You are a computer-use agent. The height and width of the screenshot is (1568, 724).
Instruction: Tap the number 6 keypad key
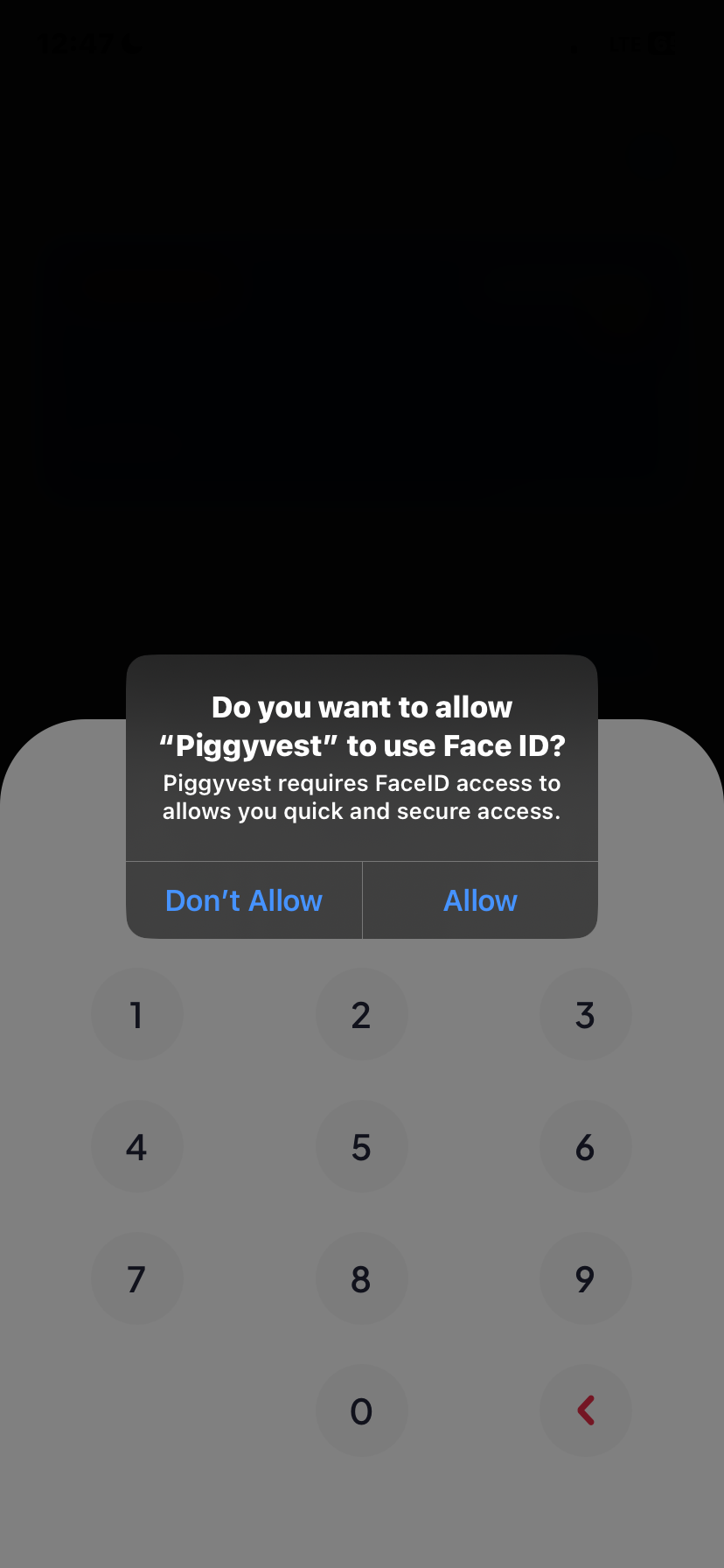[x=586, y=1147]
